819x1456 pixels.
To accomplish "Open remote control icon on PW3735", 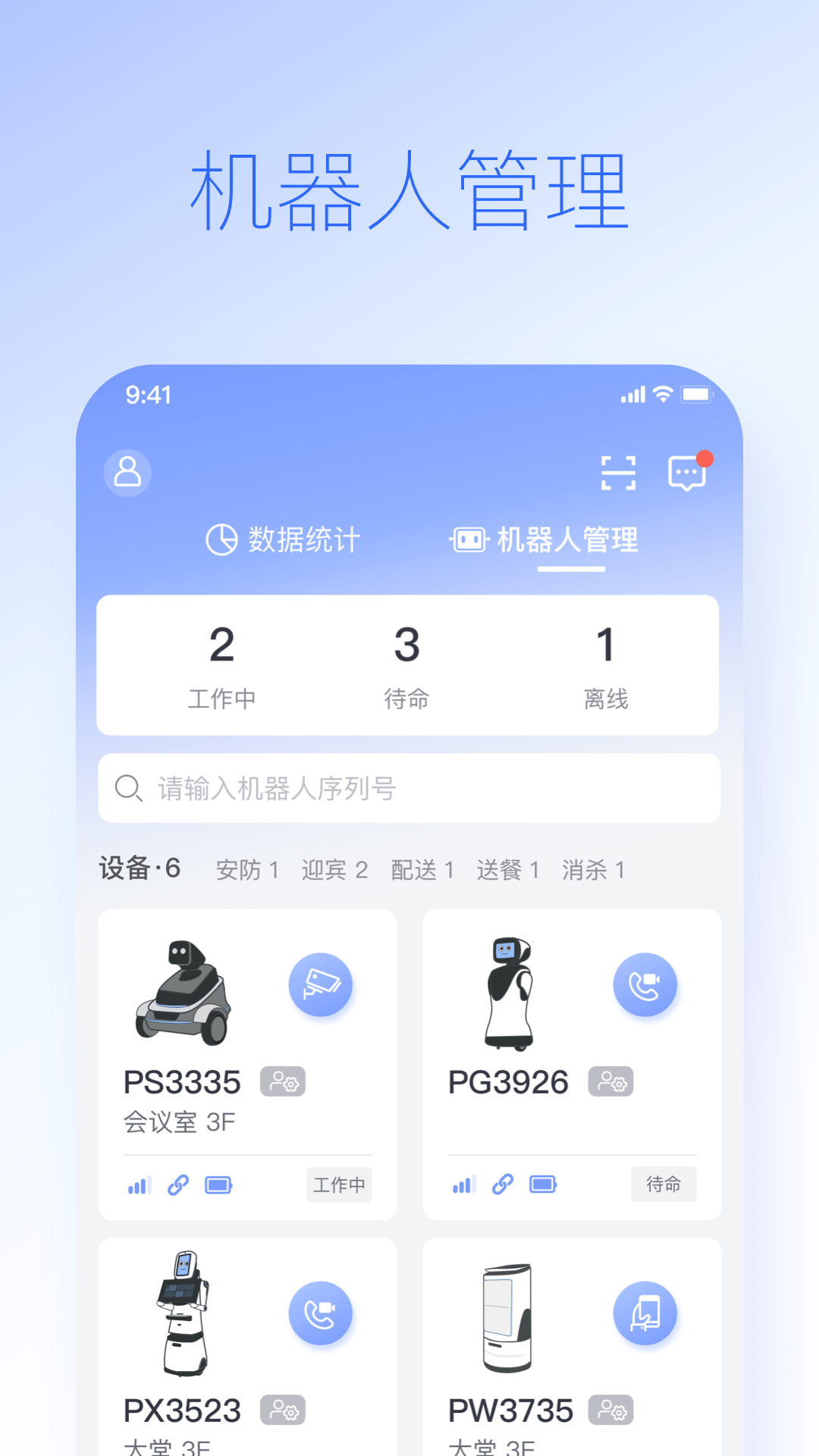I will click(645, 1314).
